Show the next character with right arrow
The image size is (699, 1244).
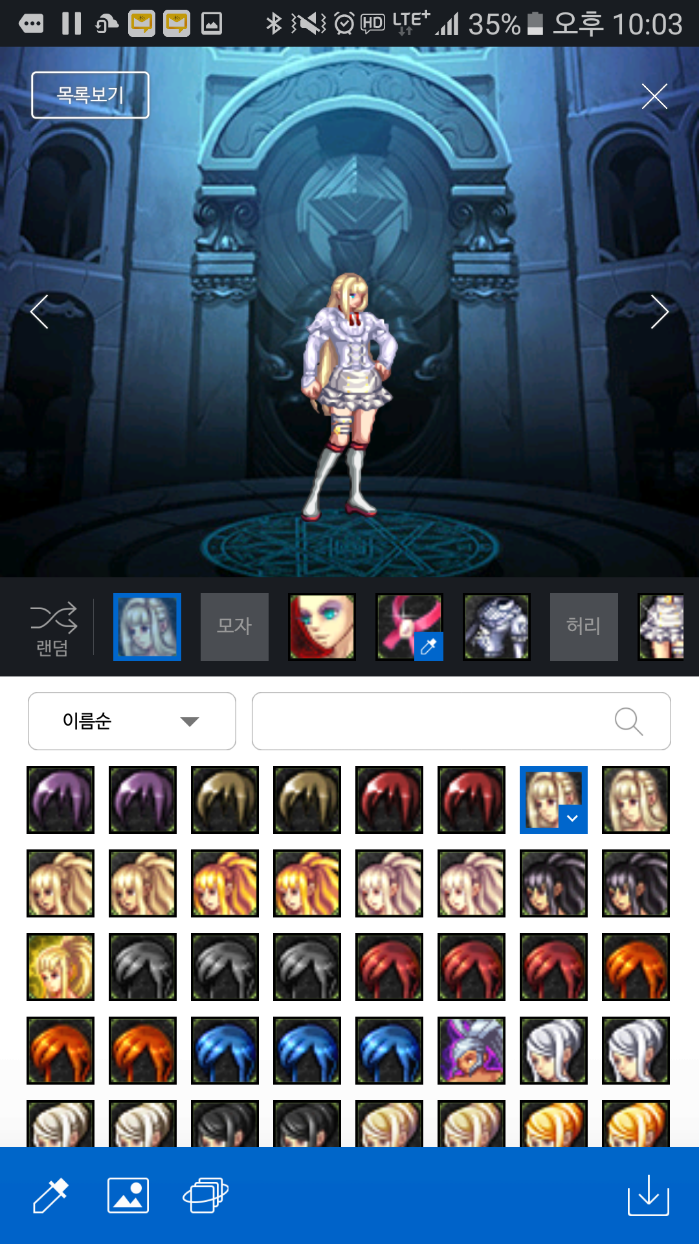(x=659, y=312)
